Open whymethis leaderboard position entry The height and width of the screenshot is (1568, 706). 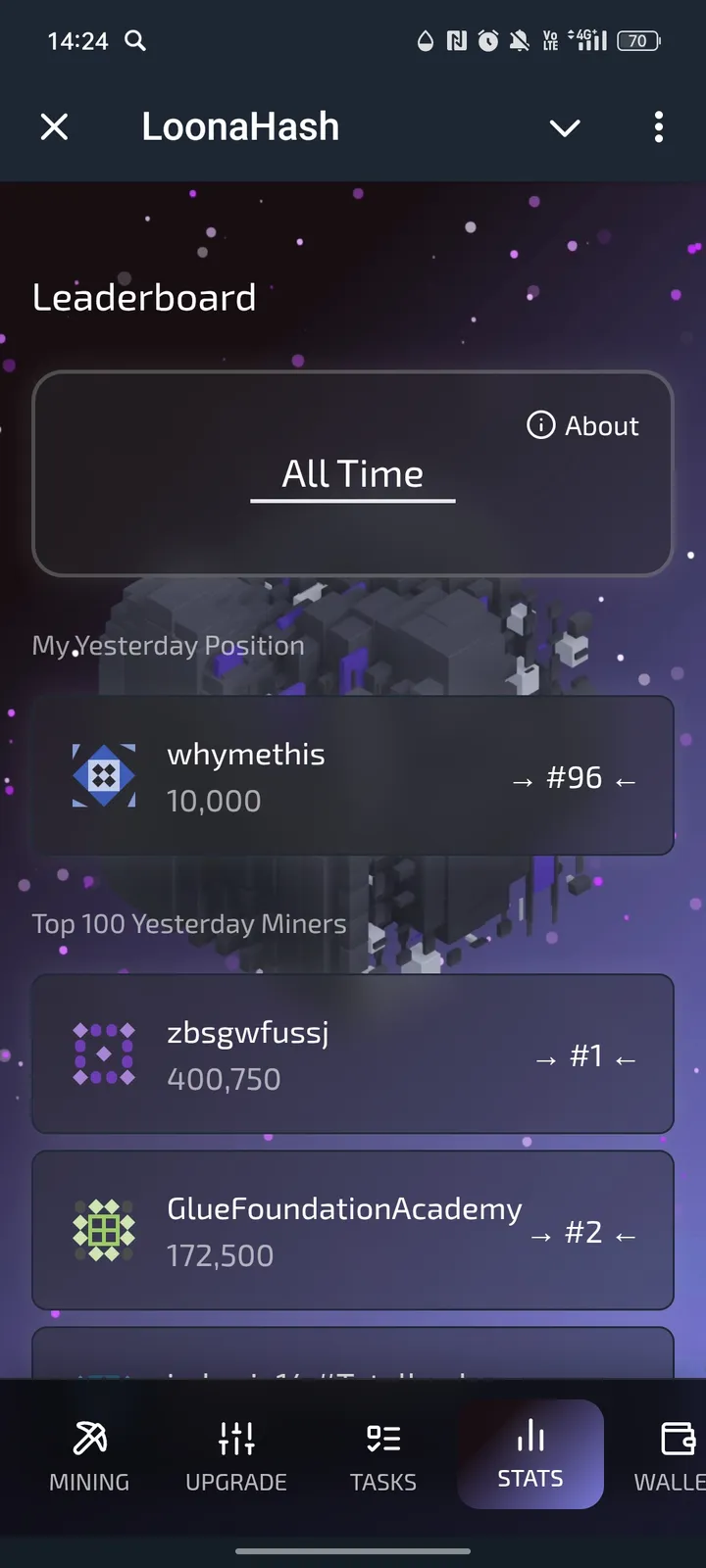pyautogui.click(x=353, y=775)
